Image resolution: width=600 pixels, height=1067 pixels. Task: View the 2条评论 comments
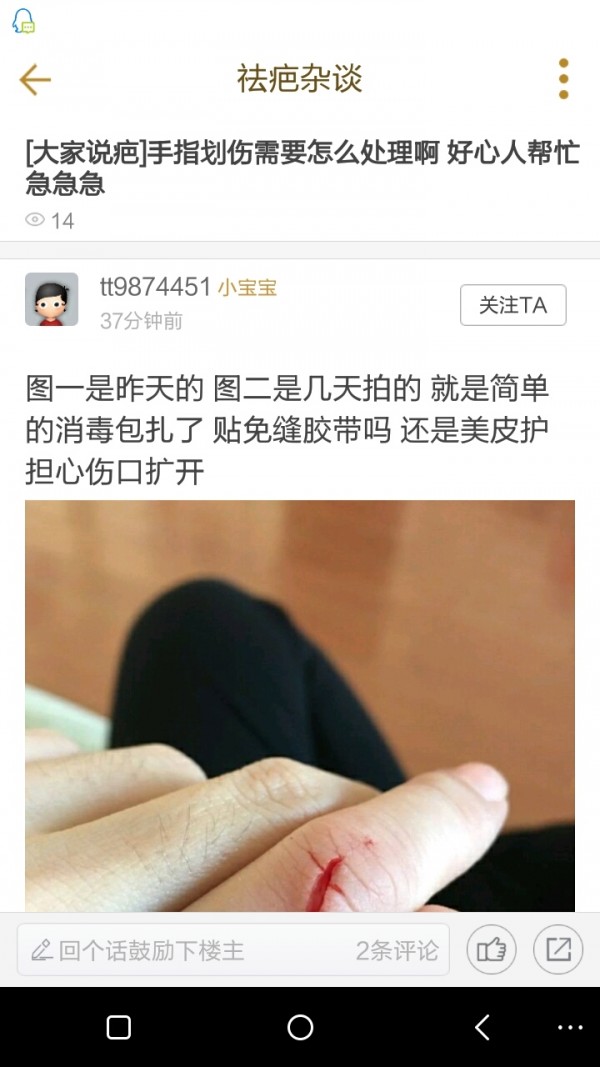pos(397,950)
